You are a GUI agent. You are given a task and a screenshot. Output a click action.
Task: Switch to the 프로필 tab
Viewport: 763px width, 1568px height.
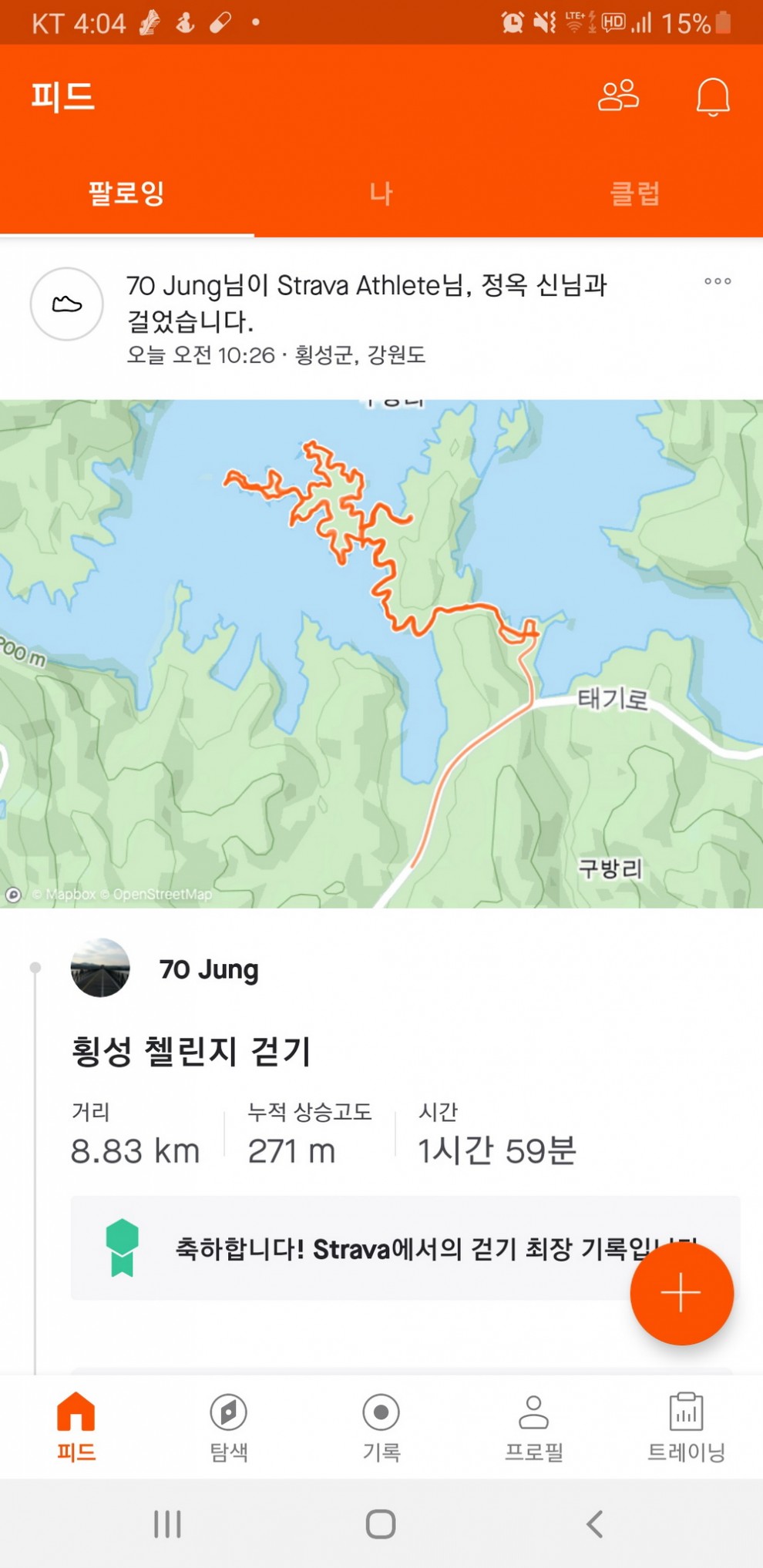pos(533,1426)
